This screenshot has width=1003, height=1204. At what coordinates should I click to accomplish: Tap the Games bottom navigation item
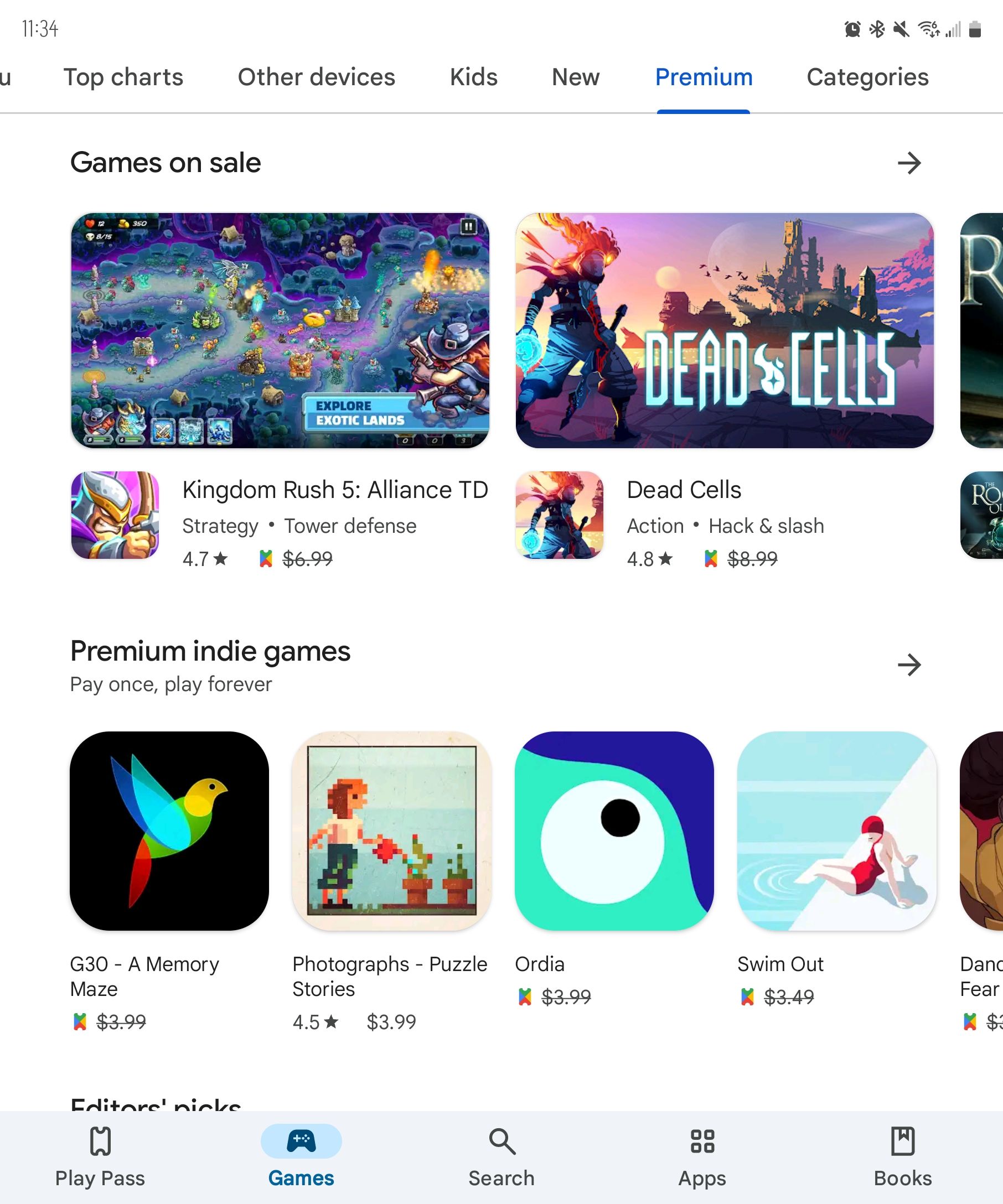[301, 1156]
